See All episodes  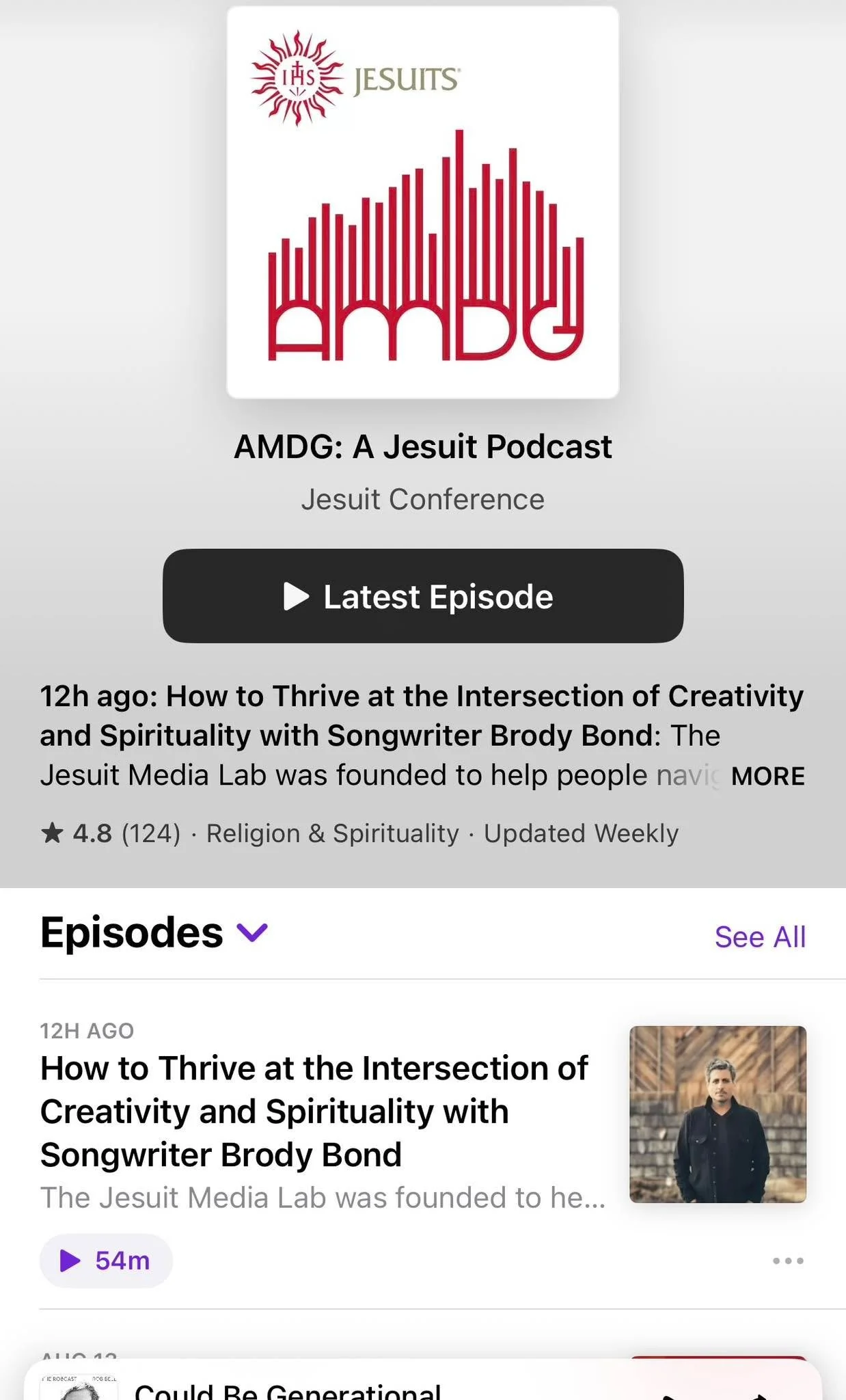tap(760, 937)
